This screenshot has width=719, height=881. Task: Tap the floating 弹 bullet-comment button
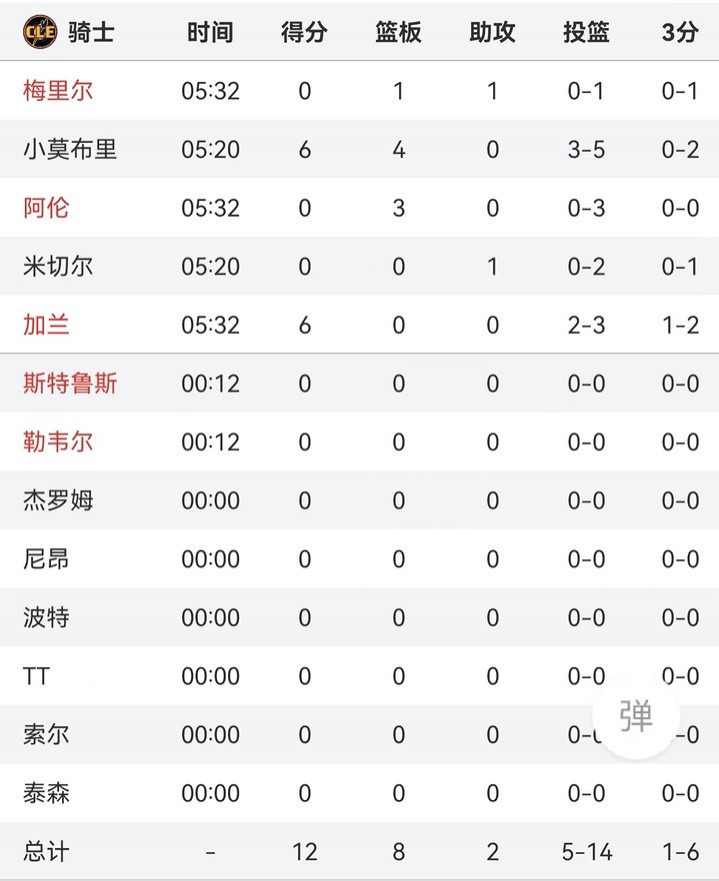[x=636, y=715]
